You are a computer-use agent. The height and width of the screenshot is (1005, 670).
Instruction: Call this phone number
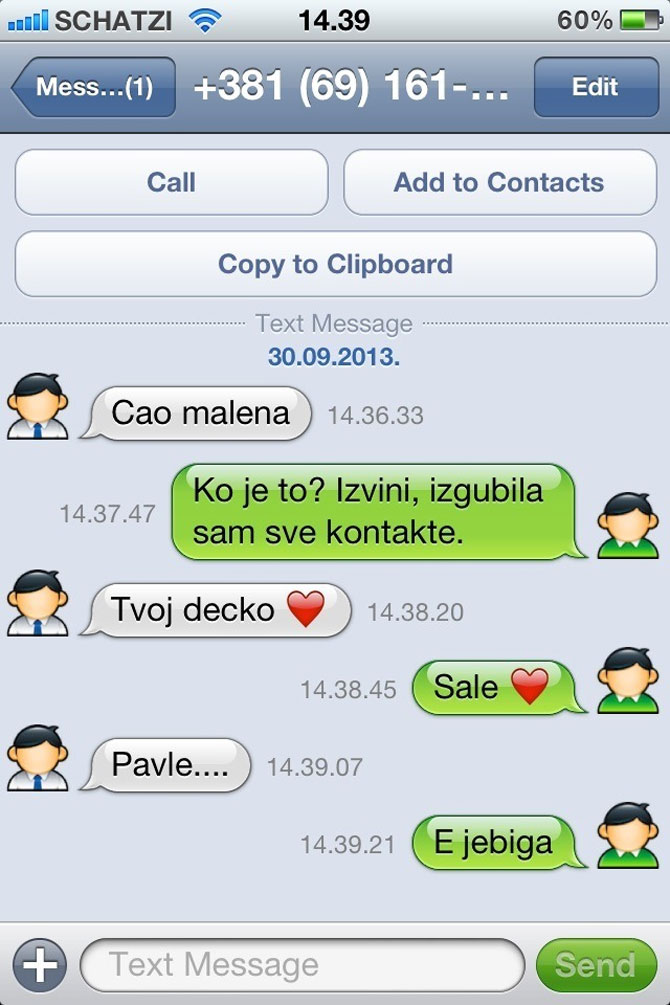coord(171,183)
